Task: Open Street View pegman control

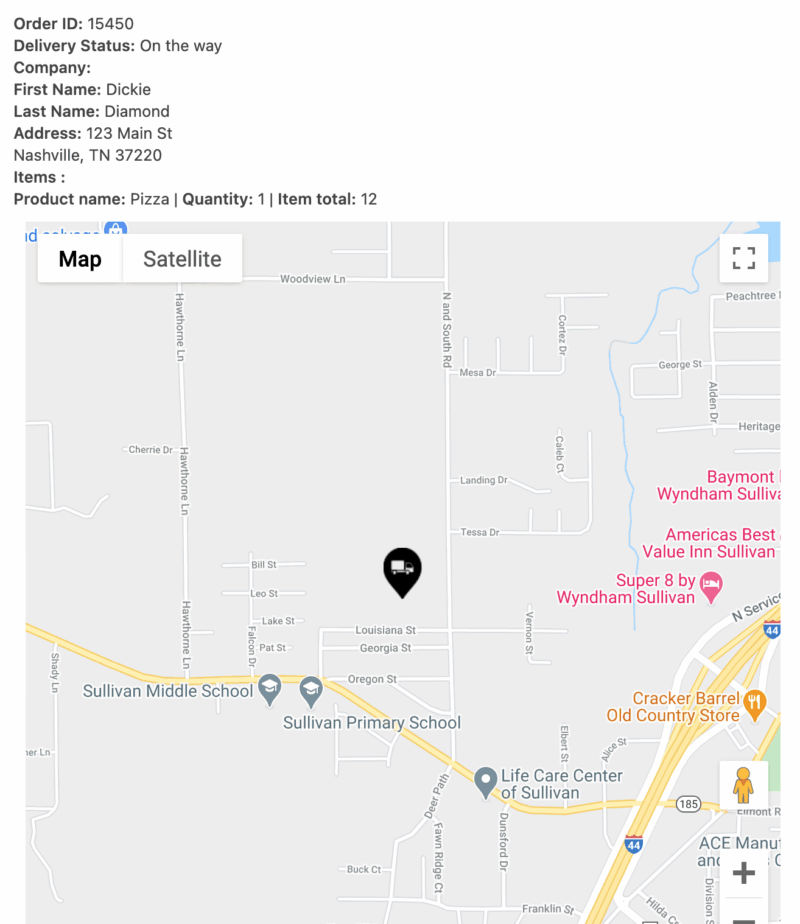Action: click(743, 785)
